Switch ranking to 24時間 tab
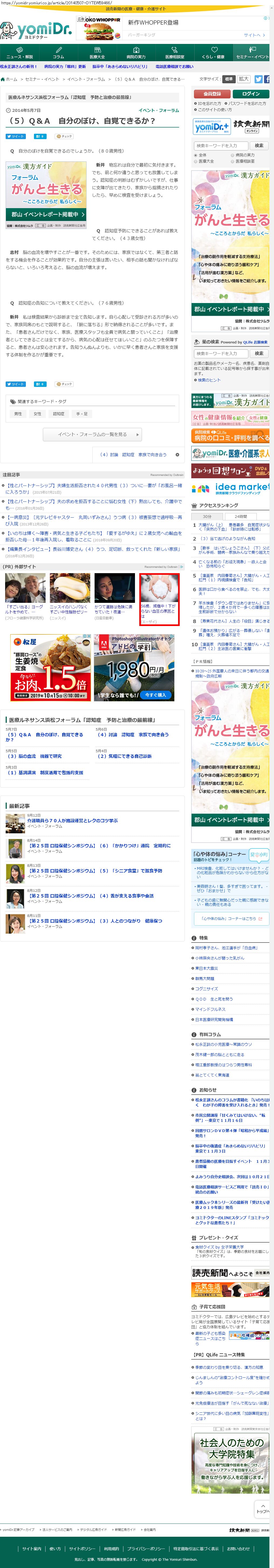Screen dimensions: 274x1568 (x=241, y=516)
